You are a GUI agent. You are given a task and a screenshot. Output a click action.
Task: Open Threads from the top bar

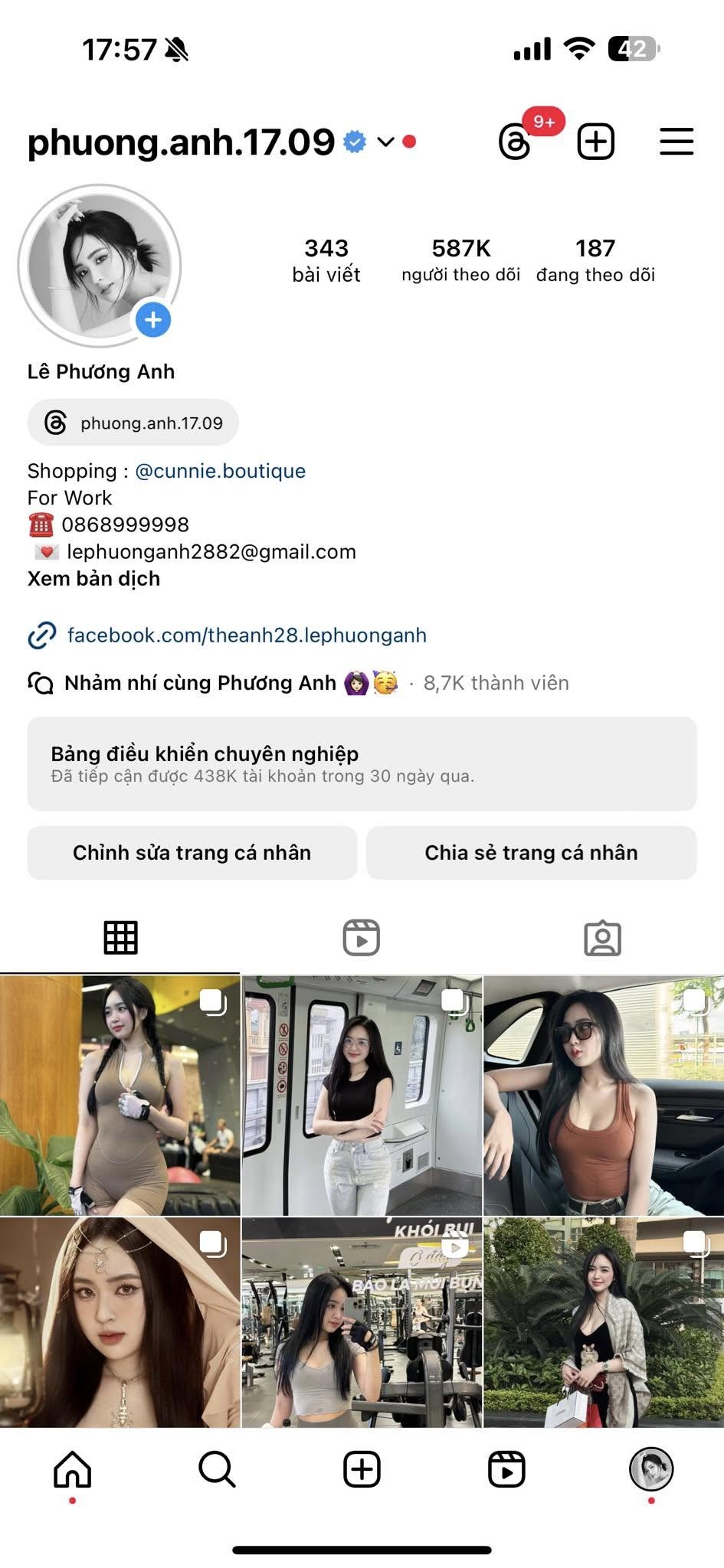click(515, 142)
